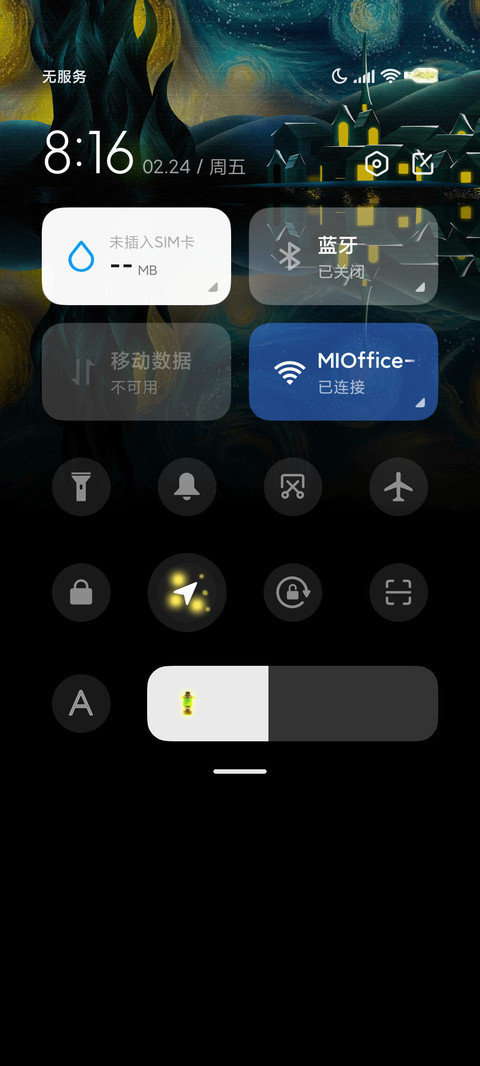Viewport: 480px width, 1066px height.
Task: Toggle the rotation lock
Action: point(293,592)
